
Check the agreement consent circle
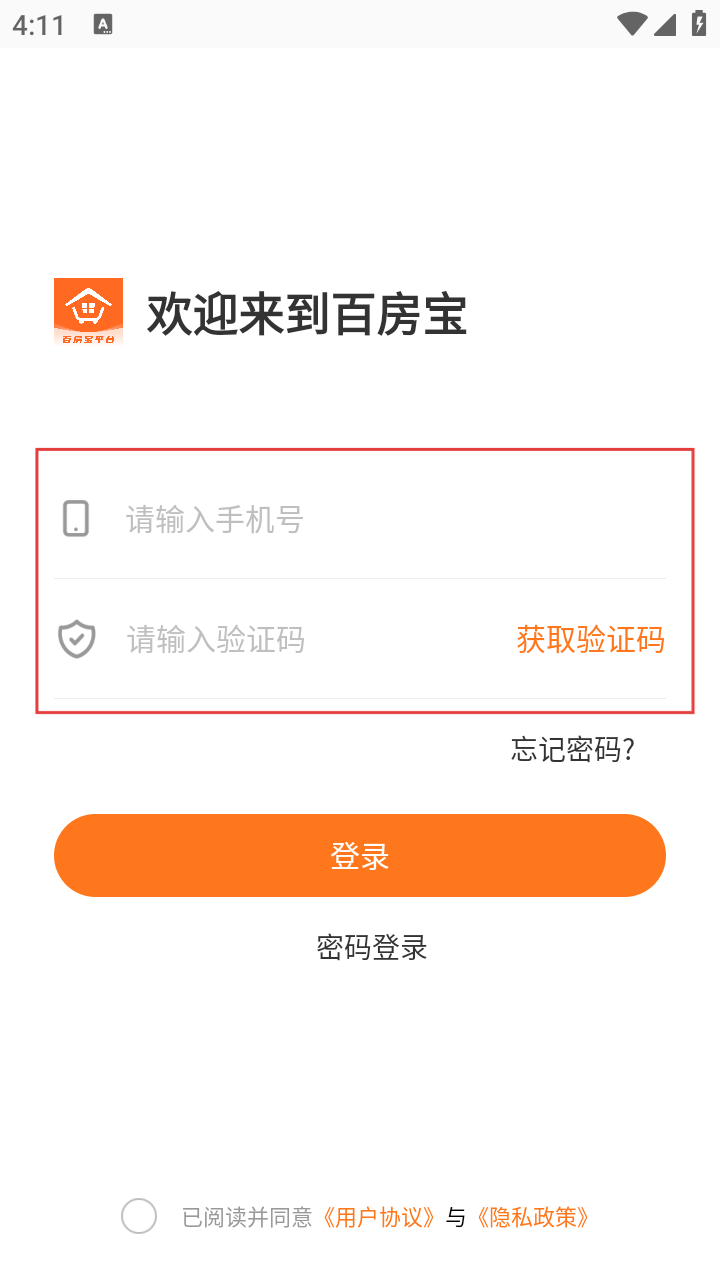point(139,1217)
